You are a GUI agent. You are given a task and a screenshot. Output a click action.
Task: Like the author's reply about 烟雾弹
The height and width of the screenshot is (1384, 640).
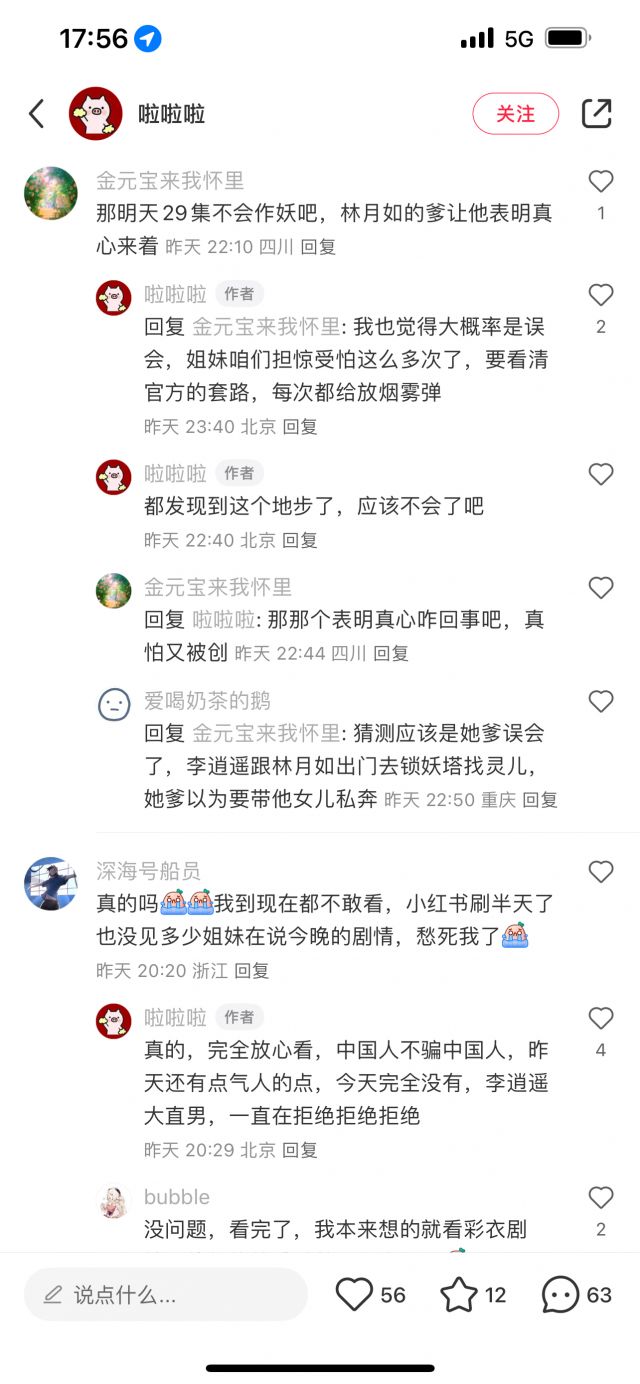point(600,295)
